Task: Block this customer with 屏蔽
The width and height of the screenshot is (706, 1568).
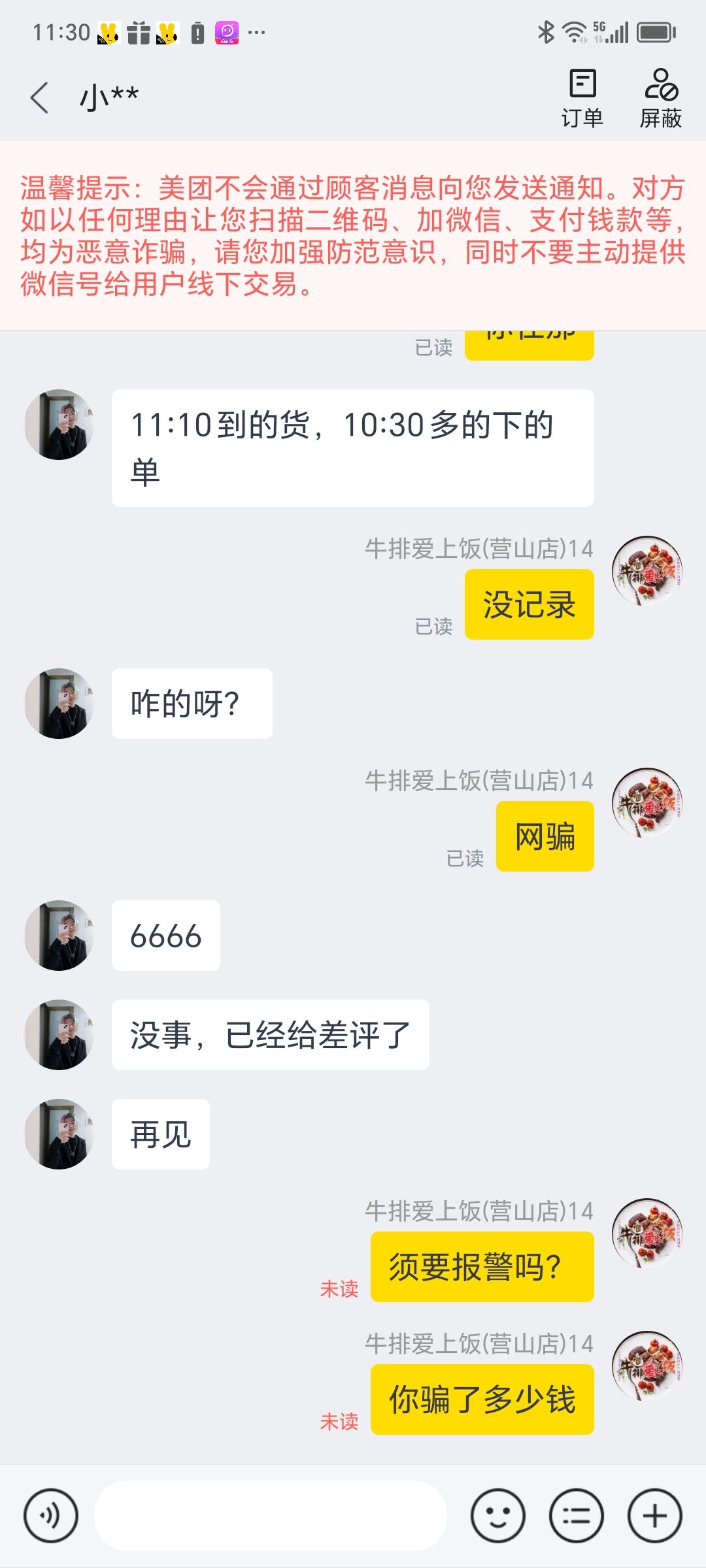Action: pyautogui.click(x=660, y=98)
